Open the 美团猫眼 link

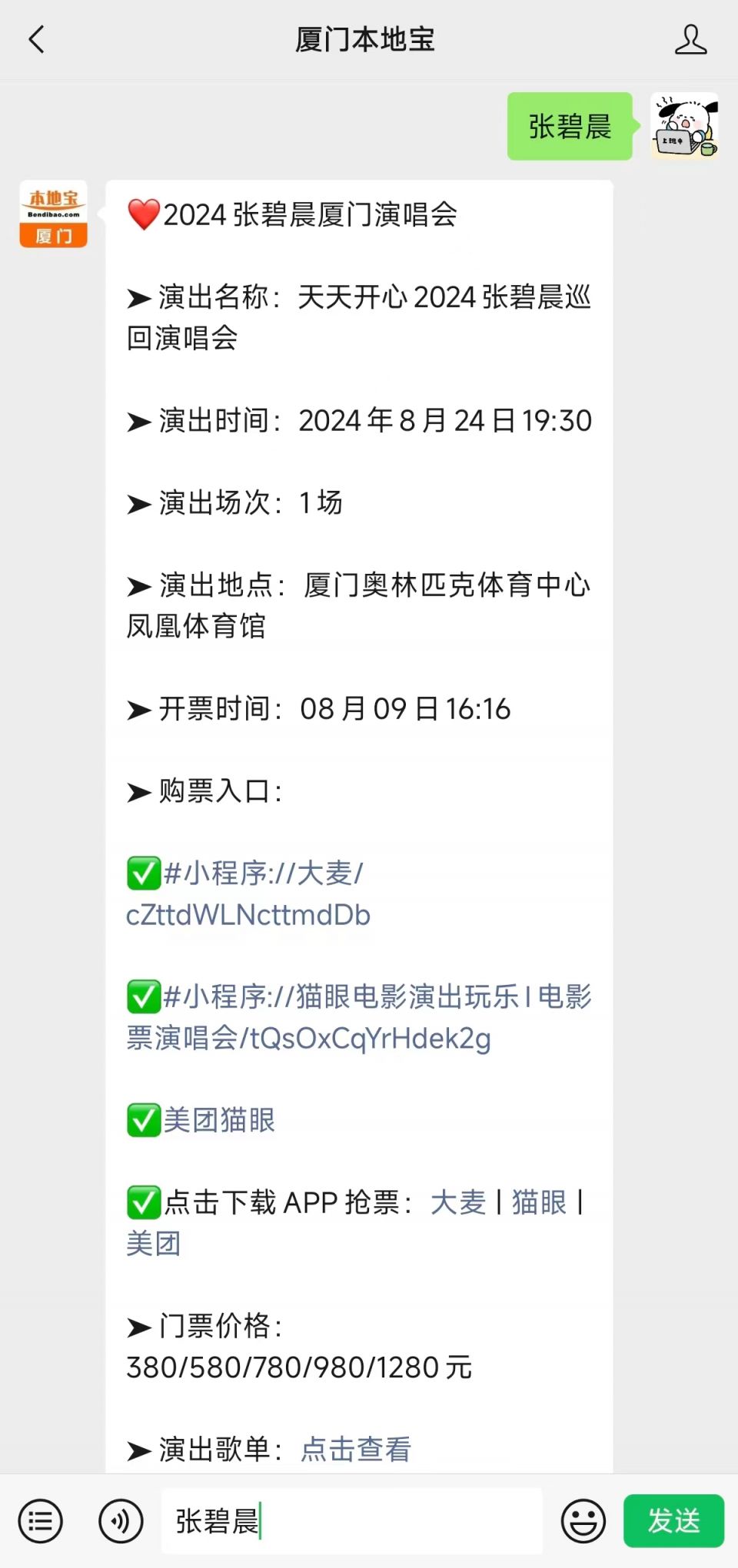[x=219, y=1120]
